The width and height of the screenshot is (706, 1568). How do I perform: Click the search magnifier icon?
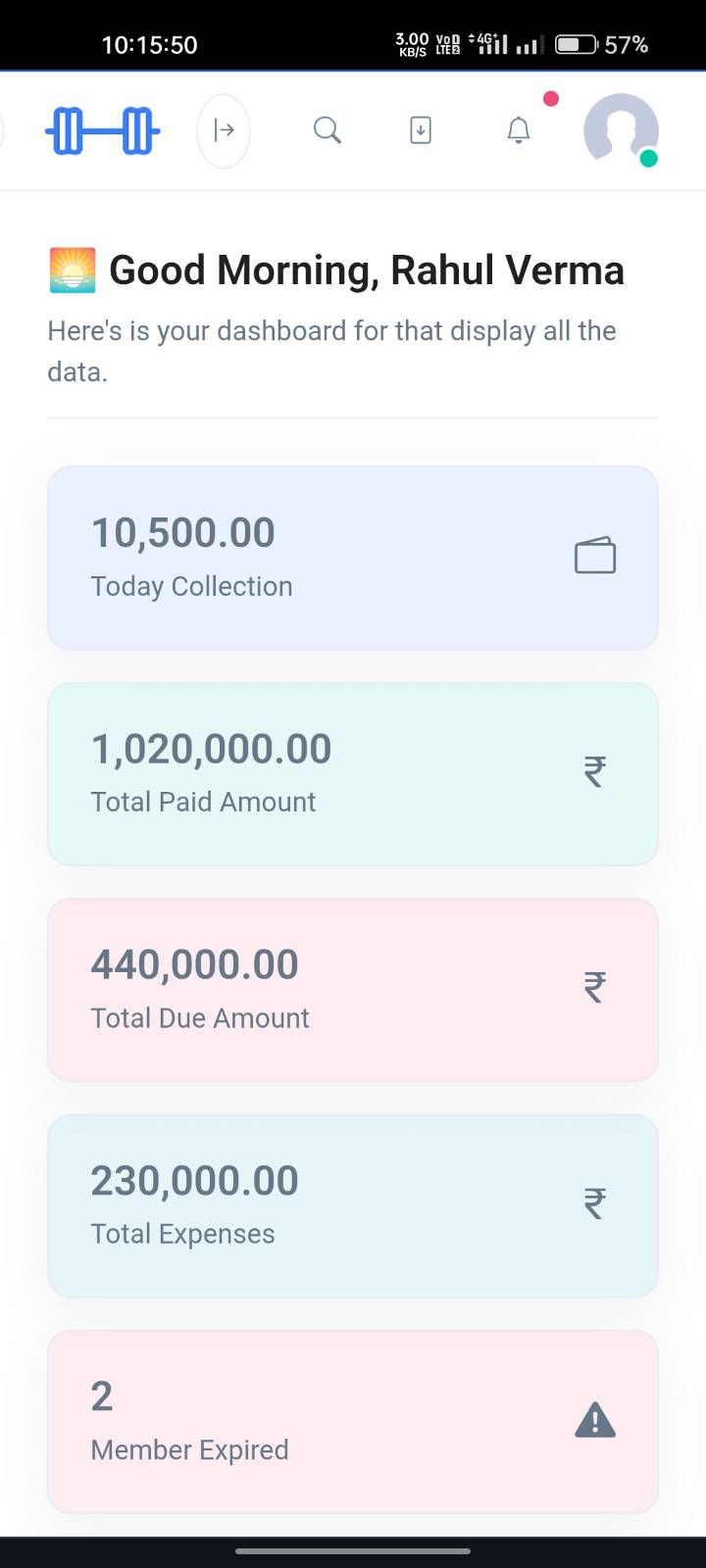[328, 129]
